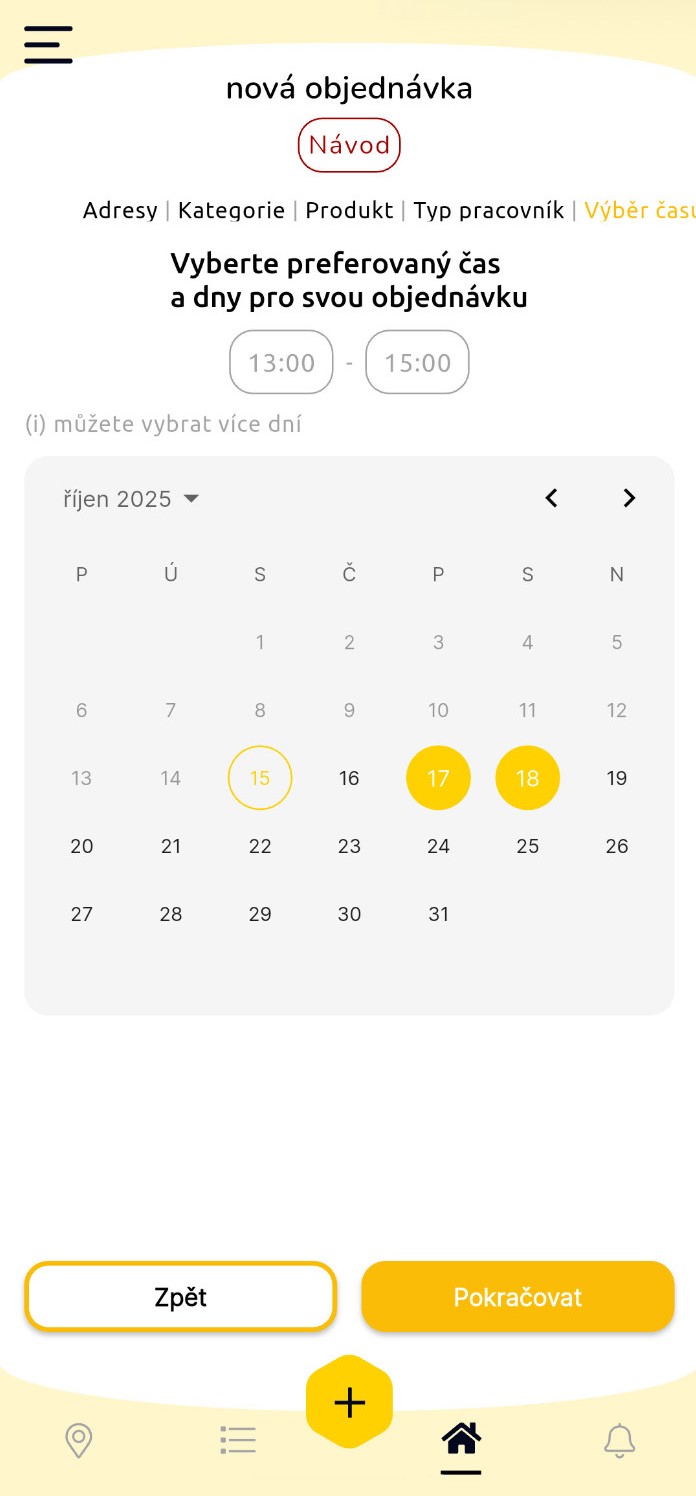The height and width of the screenshot is (1496, 696).
Task: Switch to the list tab
Action: pyautogui.click(x=238, y=1440)
